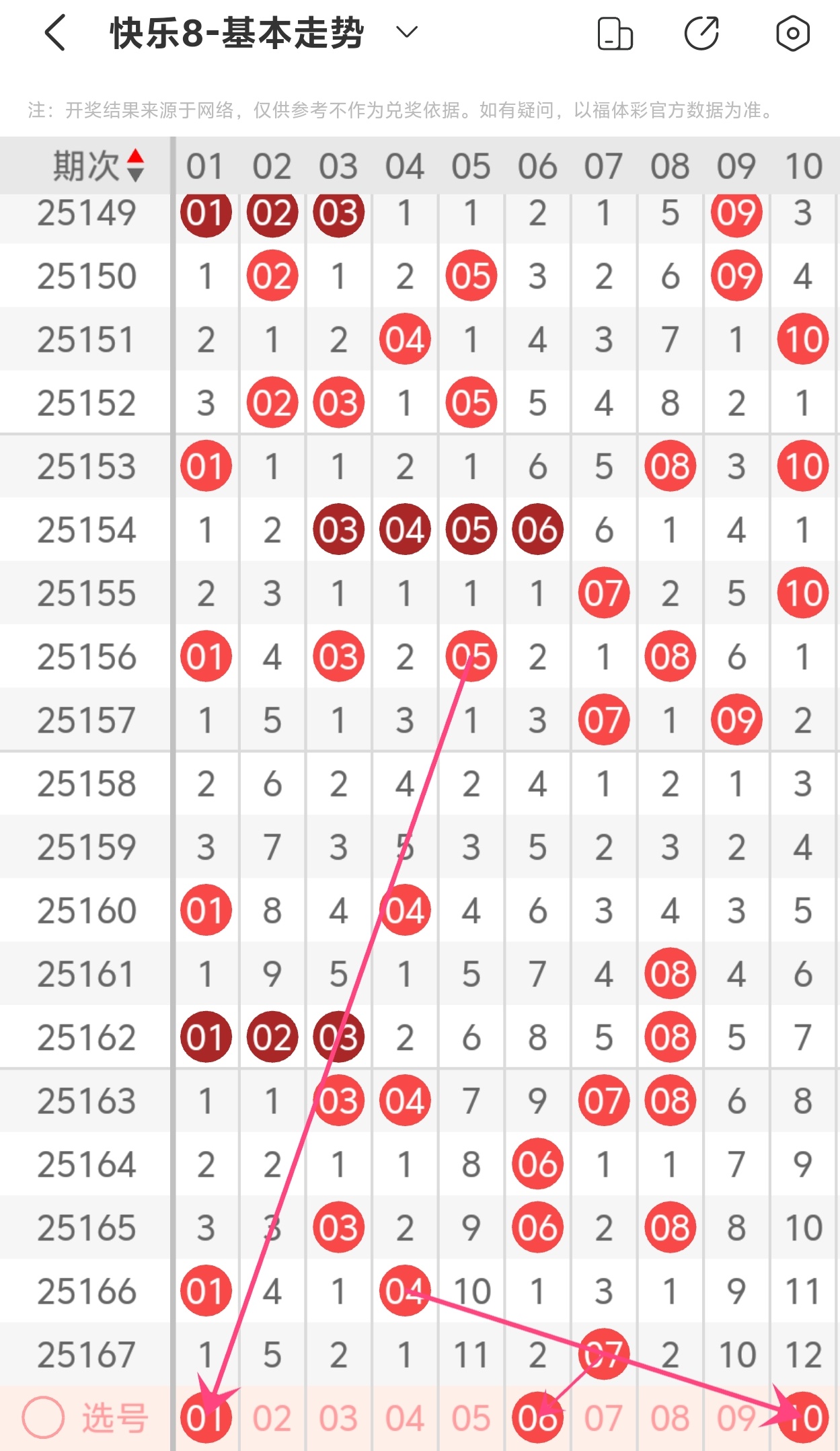Switch screen orientation with the rotate icon
Viewport: 840px width, 1451px height.
(x=615, y=34)
